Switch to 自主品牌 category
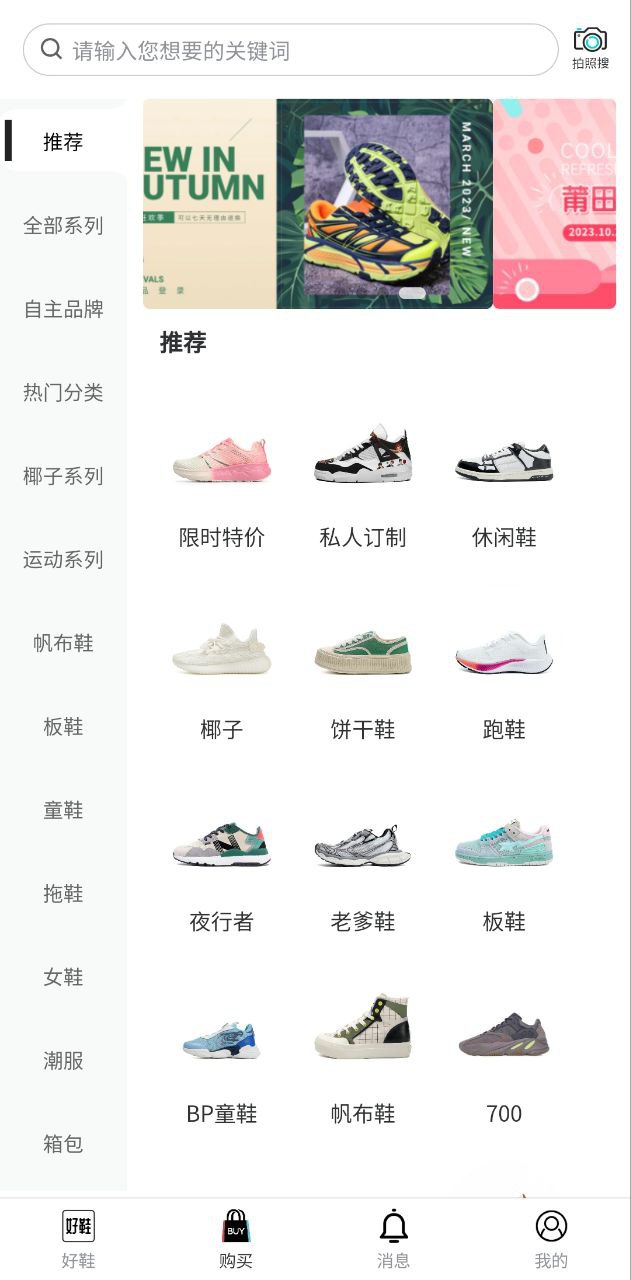This screenshot has height=1280, width=631. [x=63, y=309]
